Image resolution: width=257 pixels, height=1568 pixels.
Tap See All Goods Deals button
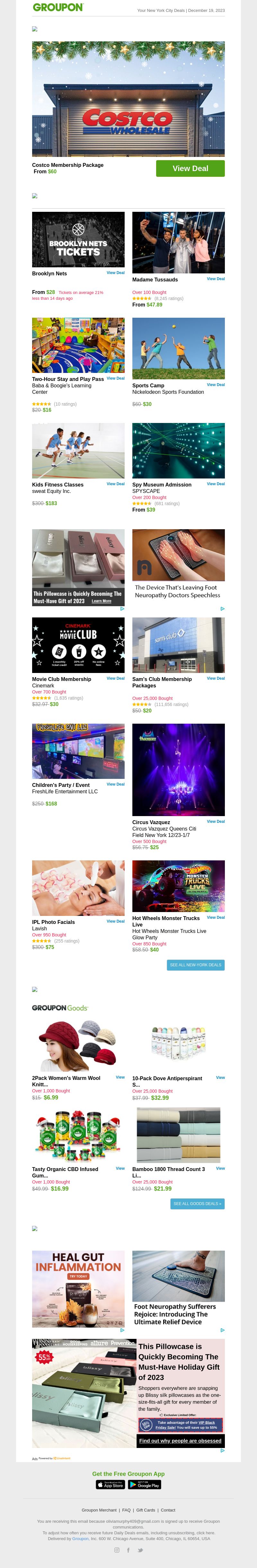point(197,1203)
